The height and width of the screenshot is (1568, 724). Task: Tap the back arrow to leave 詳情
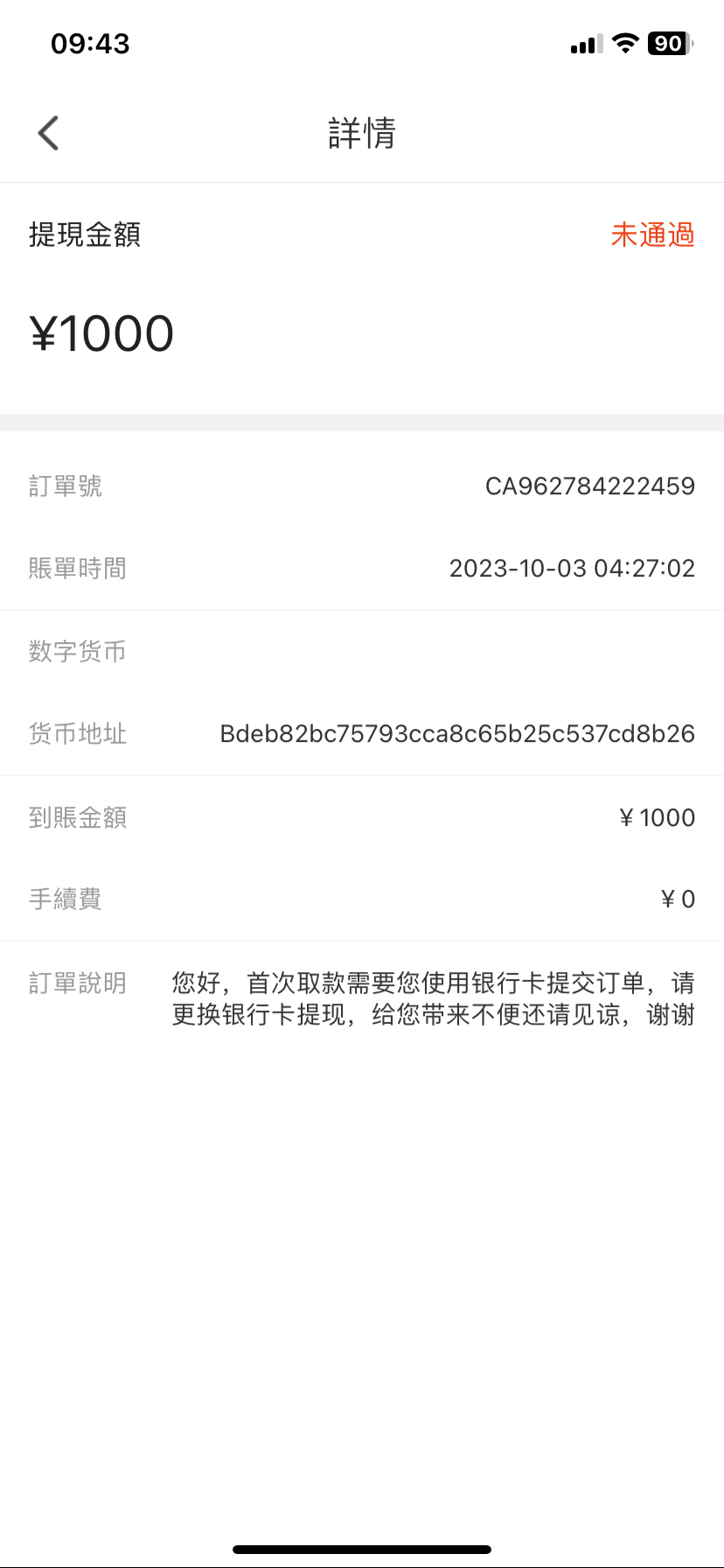pos(48,133)
